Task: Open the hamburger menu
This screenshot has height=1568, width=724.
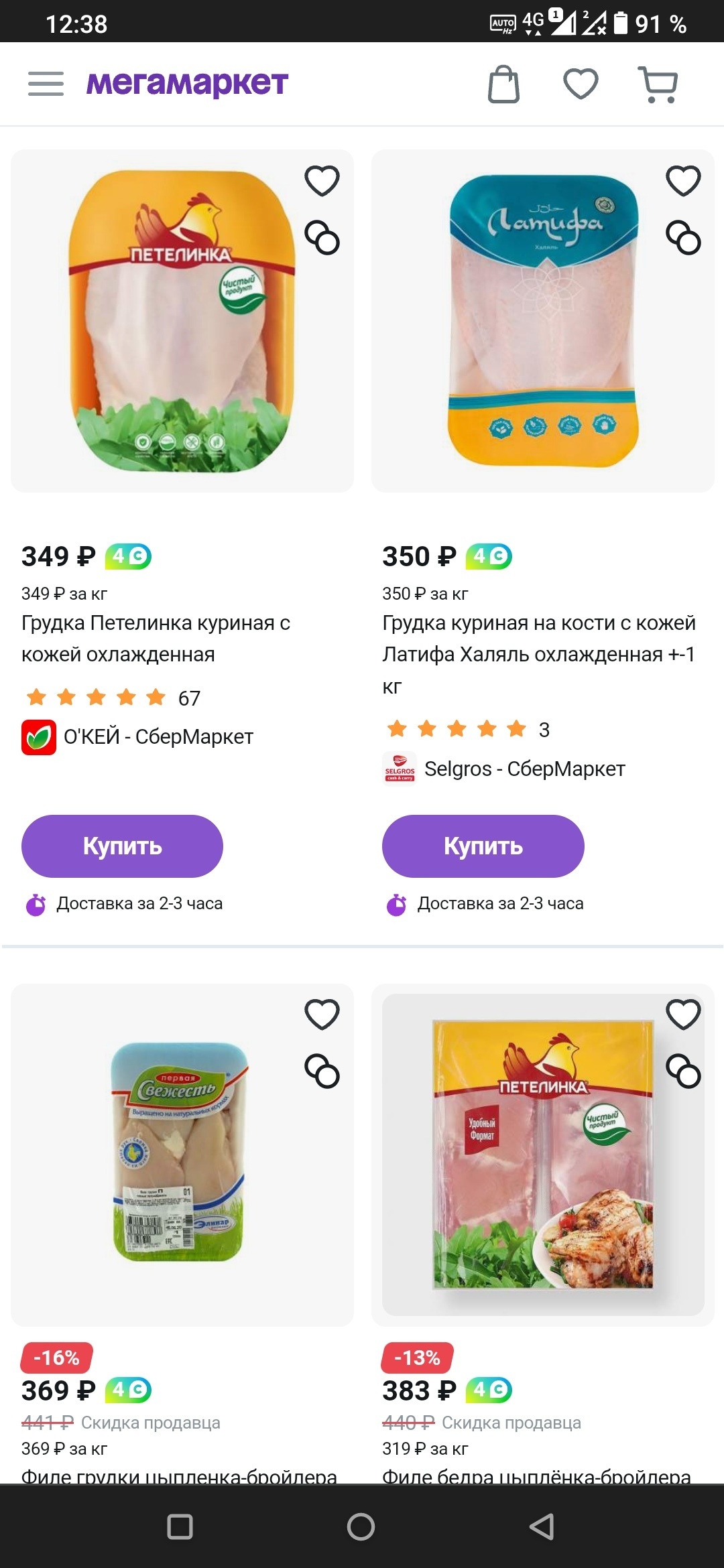Action: (46, 84)
